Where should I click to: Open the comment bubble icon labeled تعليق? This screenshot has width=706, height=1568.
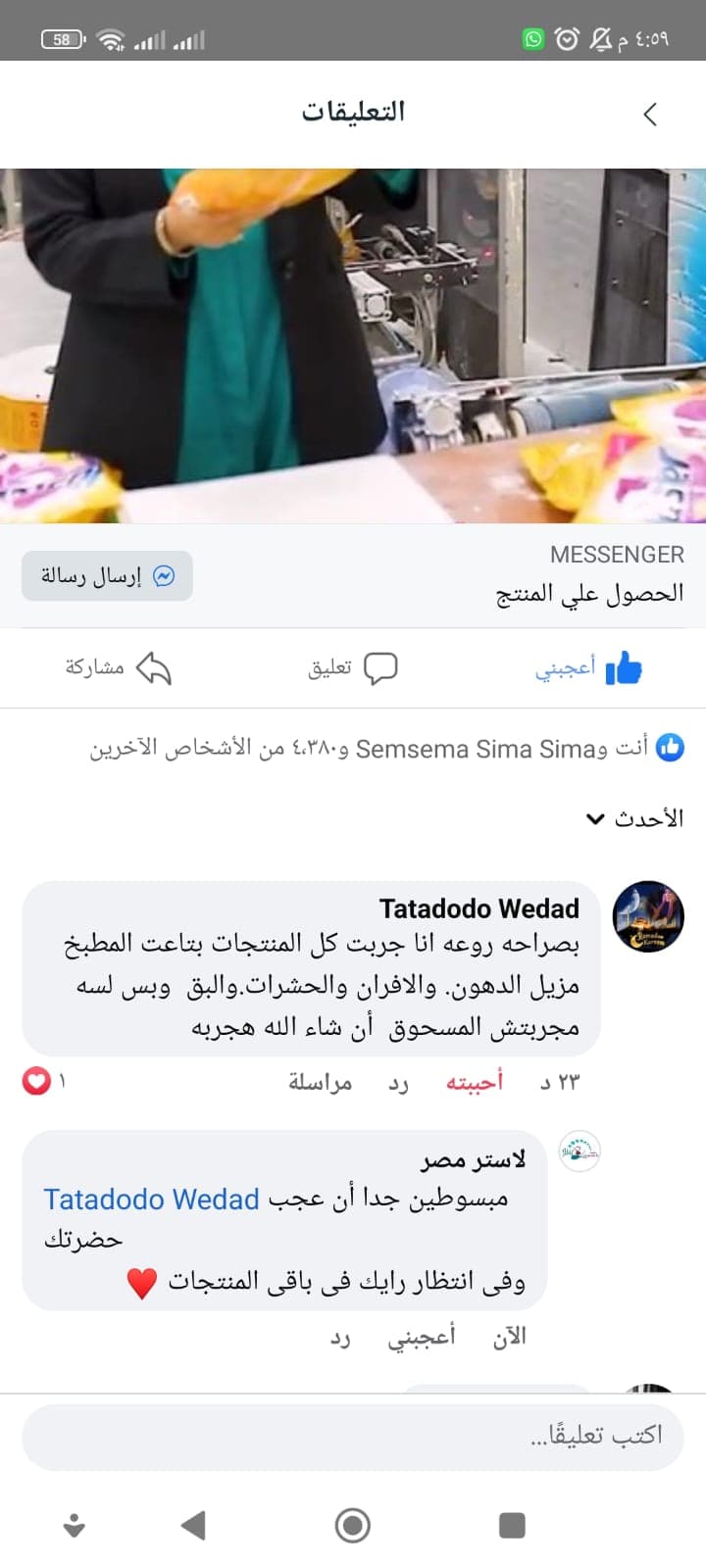[381, 666]
